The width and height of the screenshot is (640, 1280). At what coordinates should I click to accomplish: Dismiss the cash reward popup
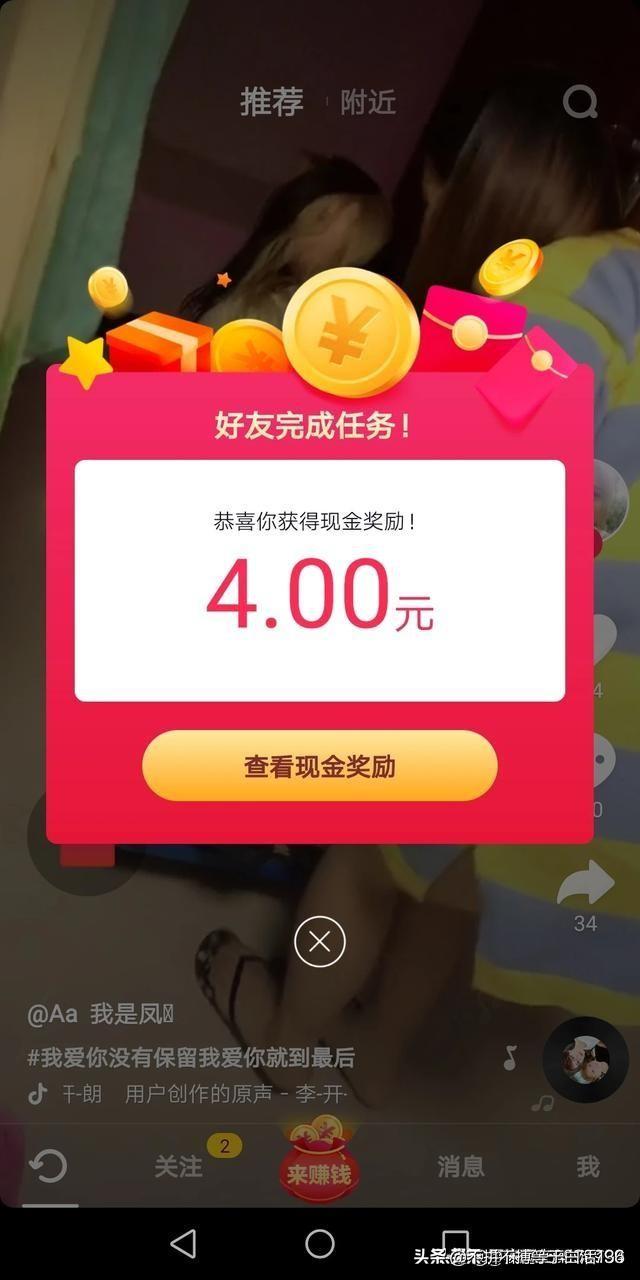pos(320,941)
